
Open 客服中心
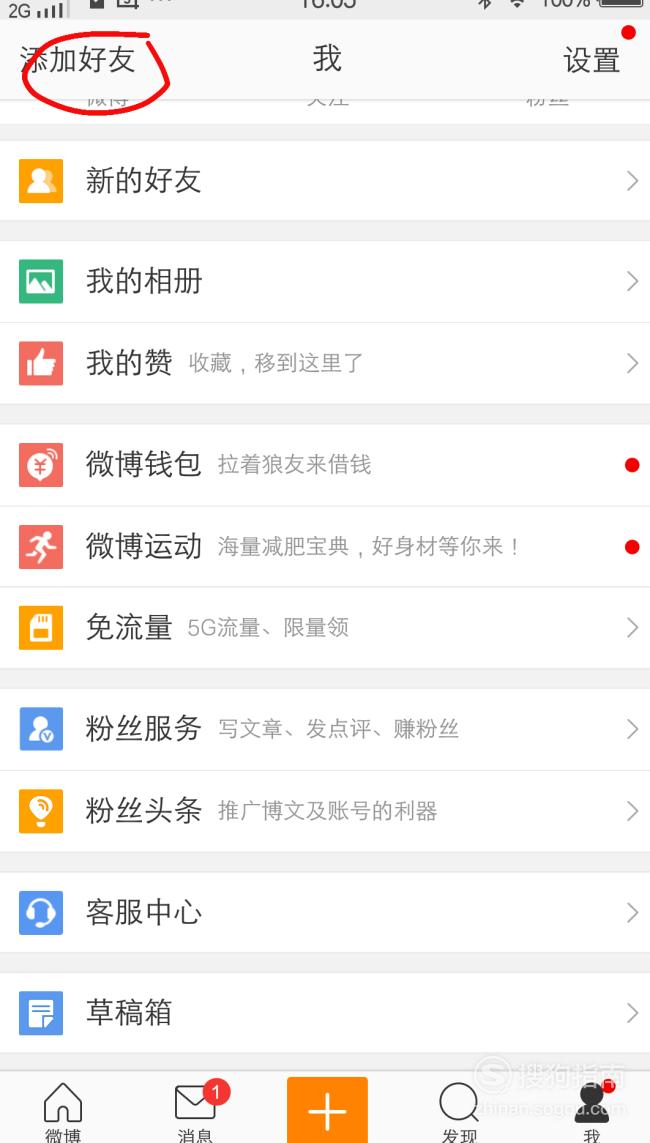tap(325, 913)
